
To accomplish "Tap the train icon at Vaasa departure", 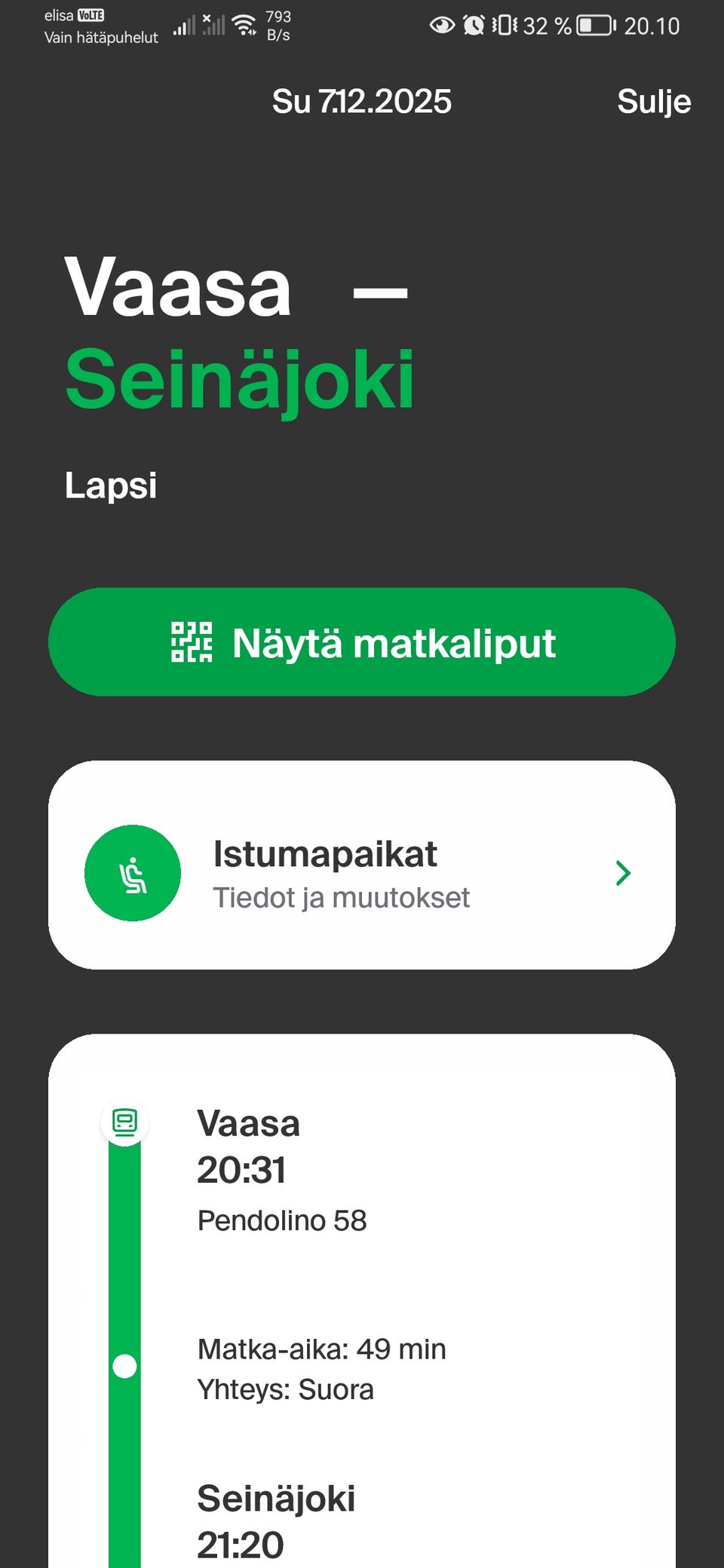I will click(124, 1122).
